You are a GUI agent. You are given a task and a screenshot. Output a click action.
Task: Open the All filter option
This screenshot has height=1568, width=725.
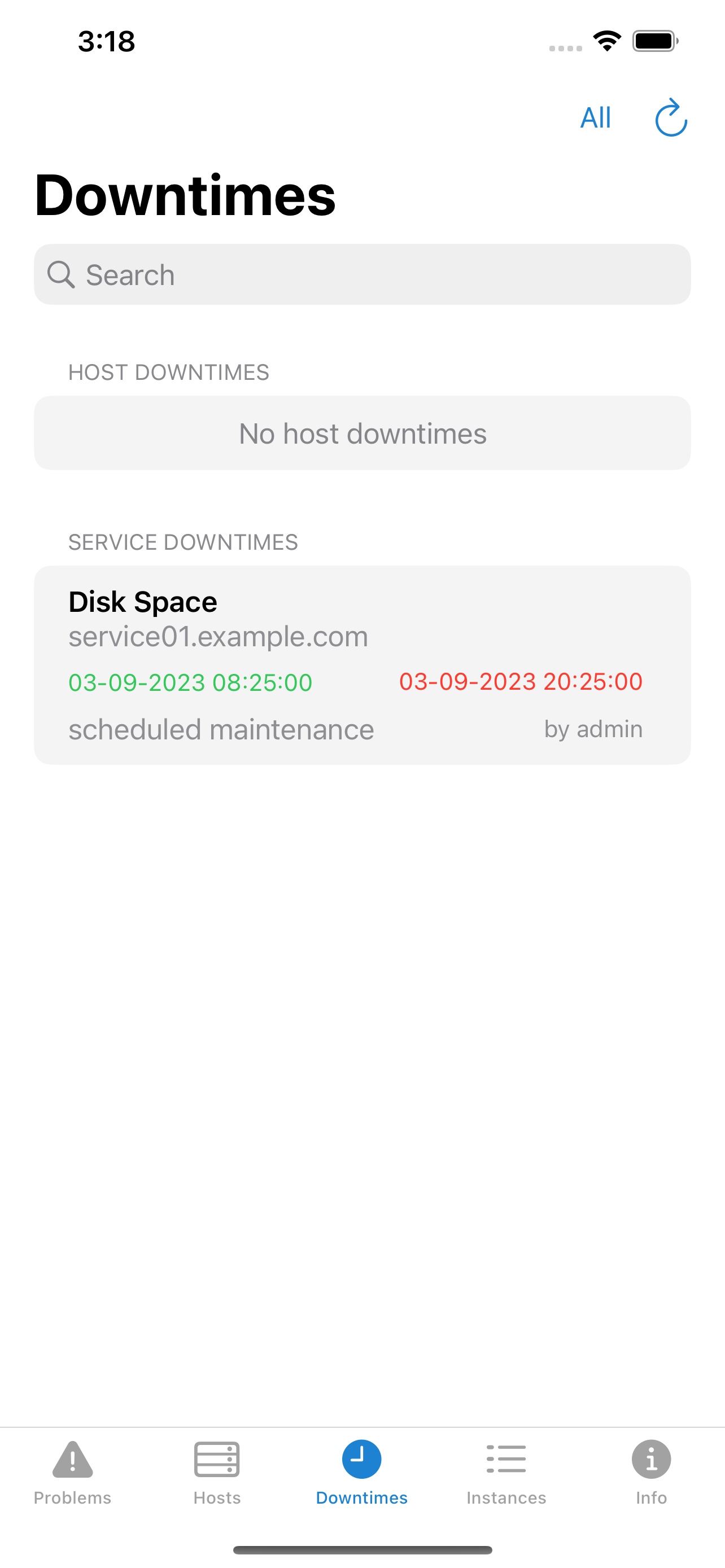pyautogui.click(x=595, y=117)
